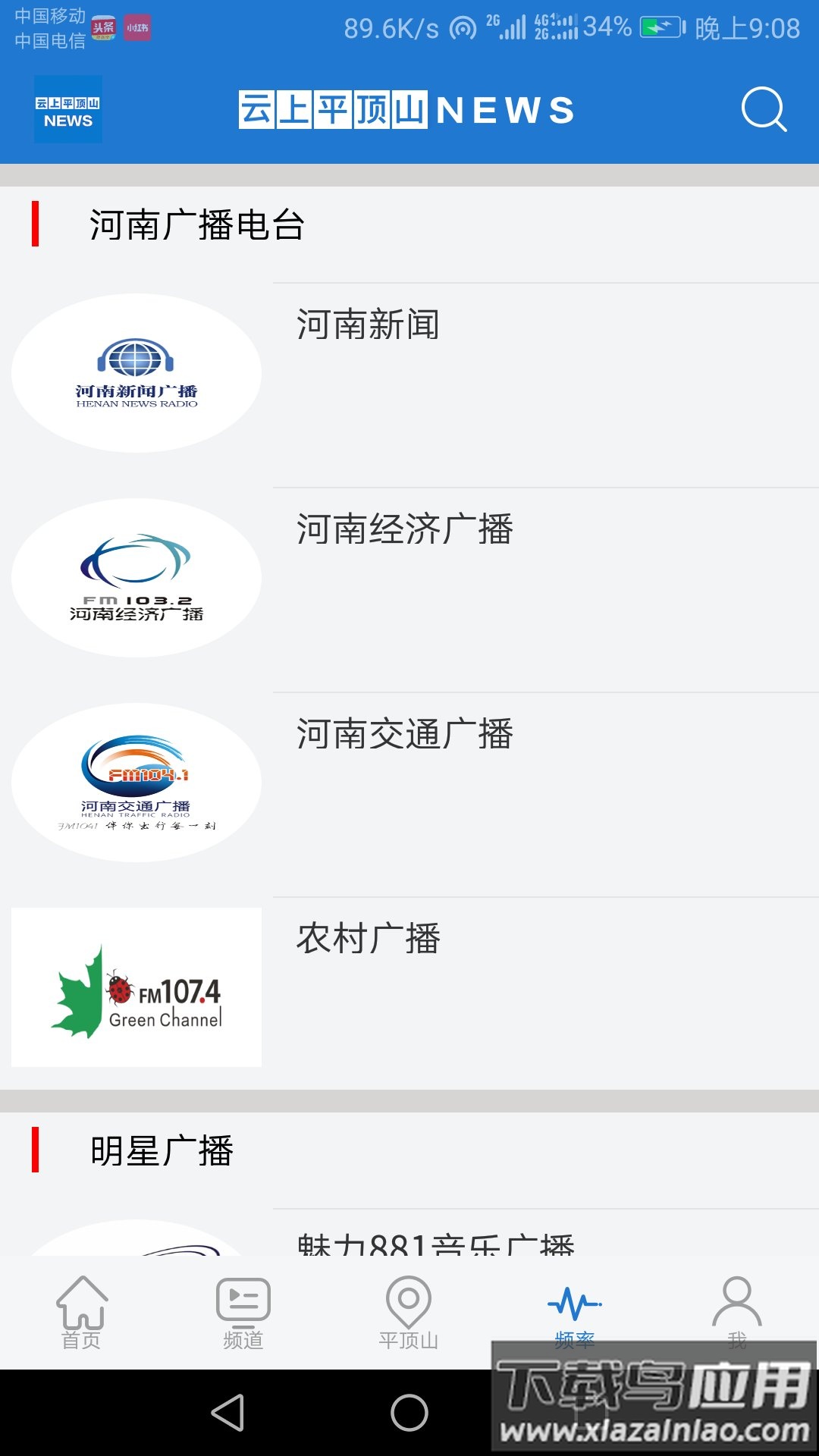Tap the 云上平顶山 NEWS app logo

click(x=67, y=108)
